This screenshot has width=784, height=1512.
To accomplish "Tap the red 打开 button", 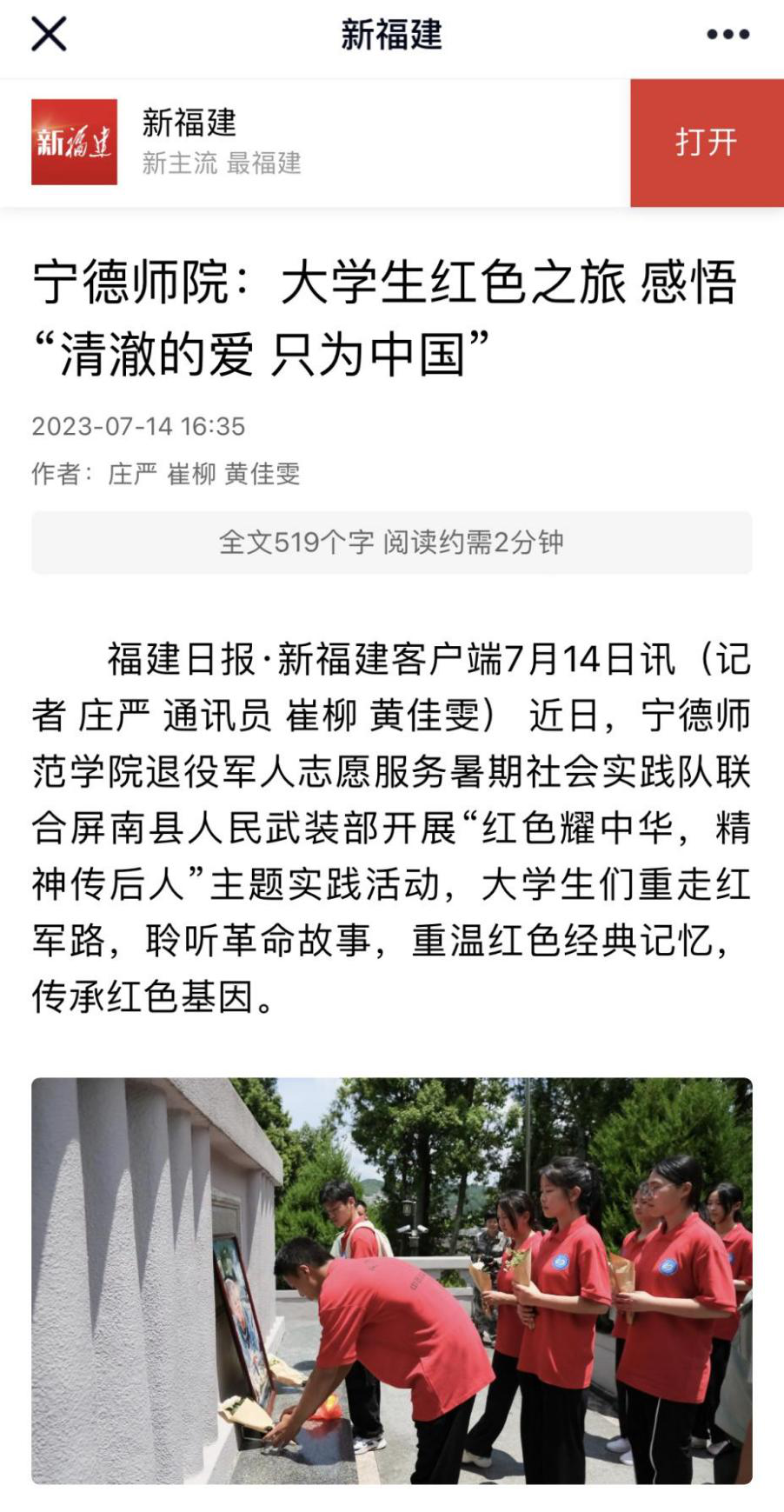I will pos(707,143).
